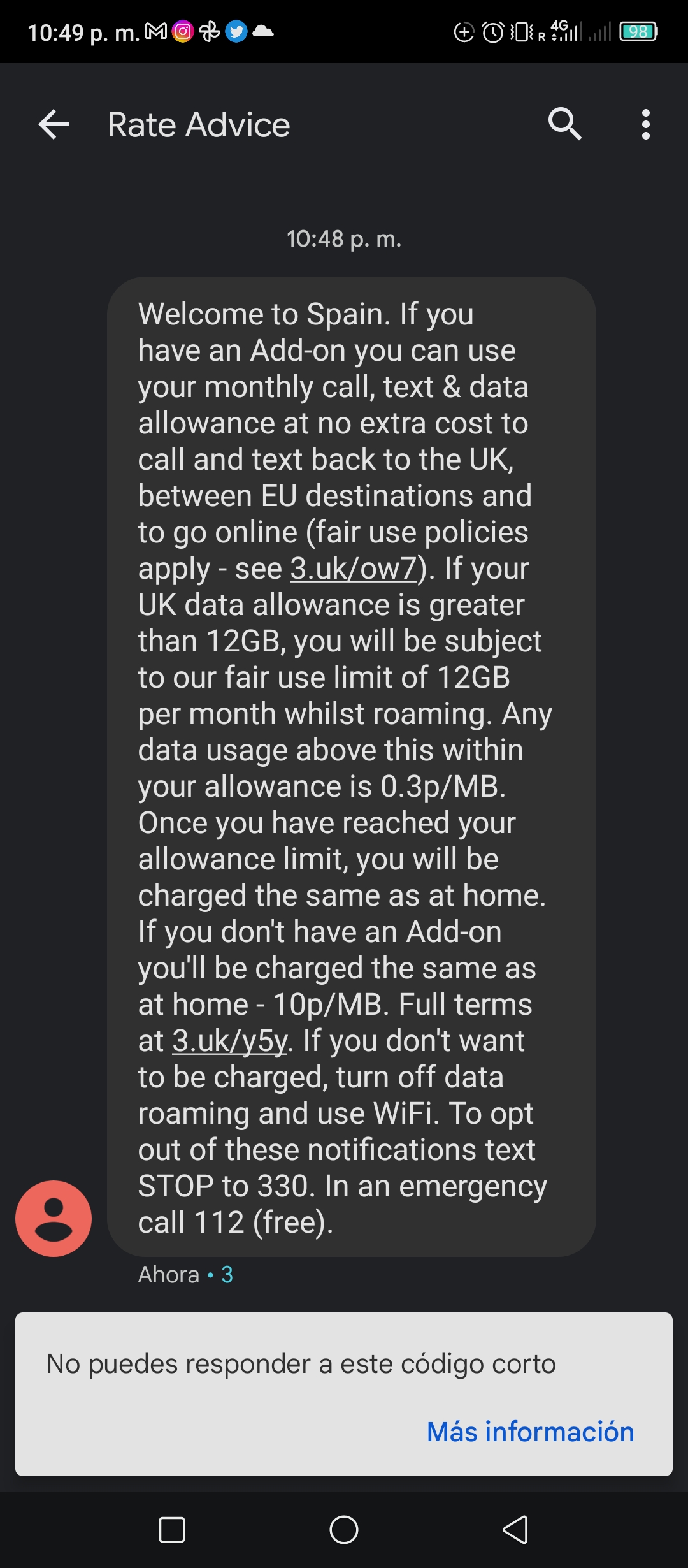Open recent apps from navigation bar
Image resolution: width=688 pixels, height=1568 pixels.
(x=172, y=1529)
